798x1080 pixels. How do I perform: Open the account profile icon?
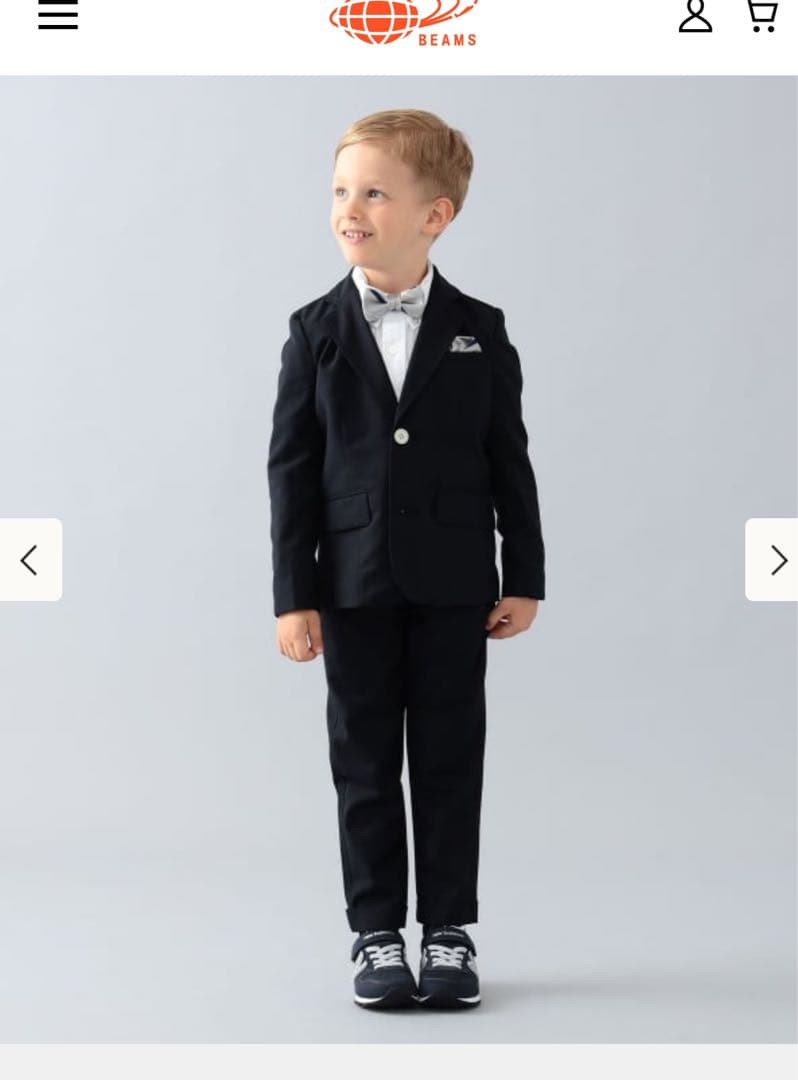pyautogui.click(x=695, y=16)
